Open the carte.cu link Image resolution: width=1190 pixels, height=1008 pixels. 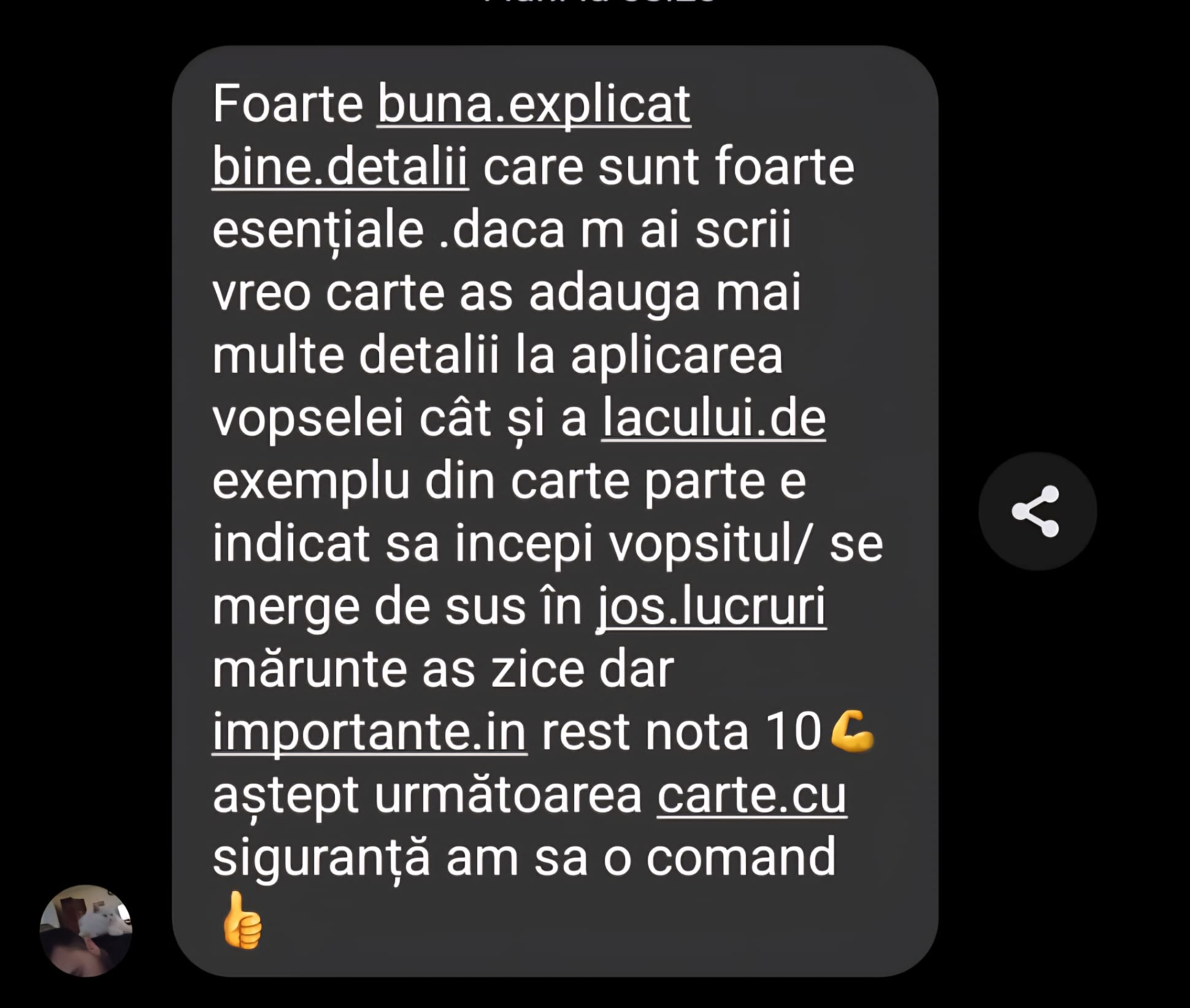(751, 796)
